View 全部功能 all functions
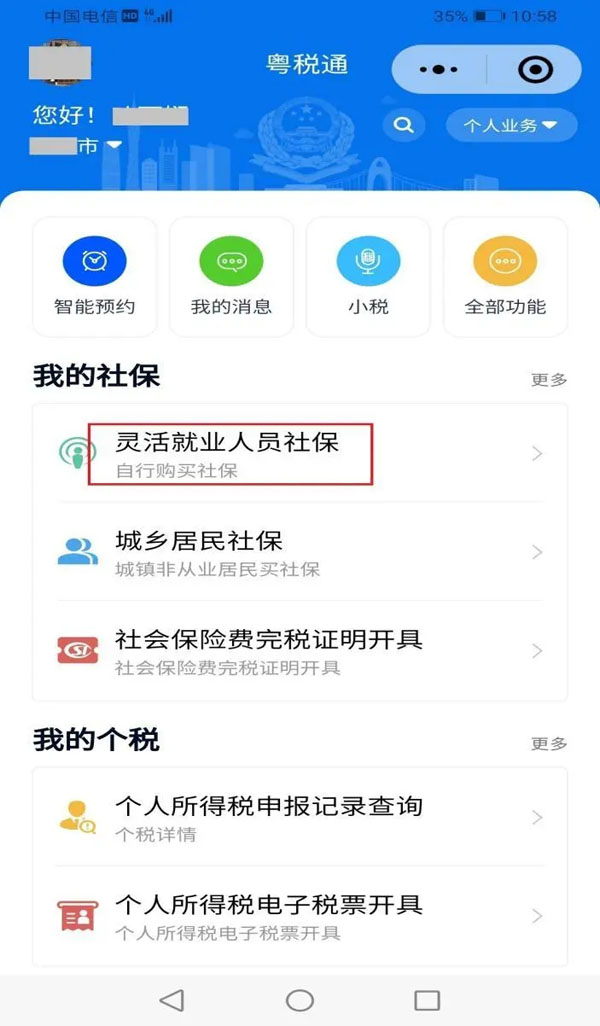This screenshot has width=600, height=1026. pyautogui.click(x=505, y=277)
